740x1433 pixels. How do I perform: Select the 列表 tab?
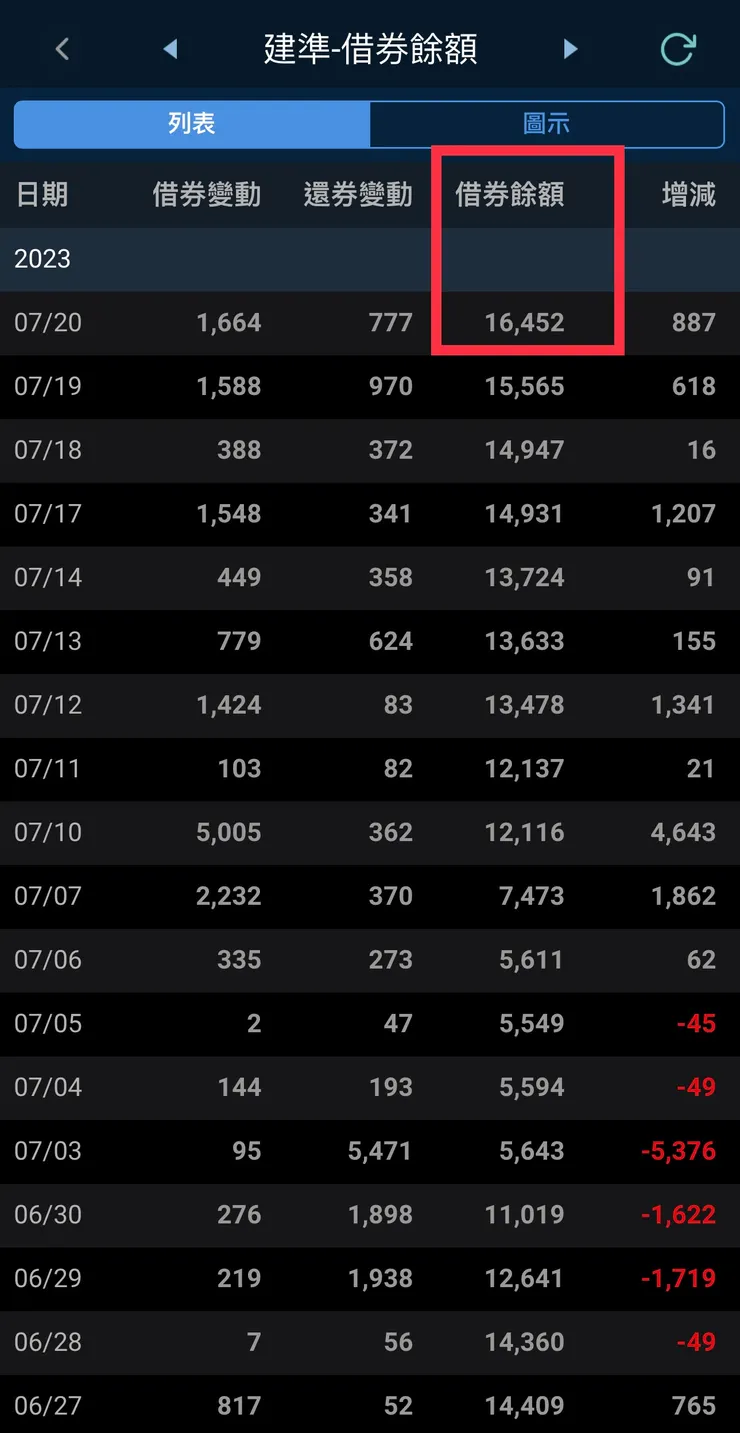tap(192, 124)
